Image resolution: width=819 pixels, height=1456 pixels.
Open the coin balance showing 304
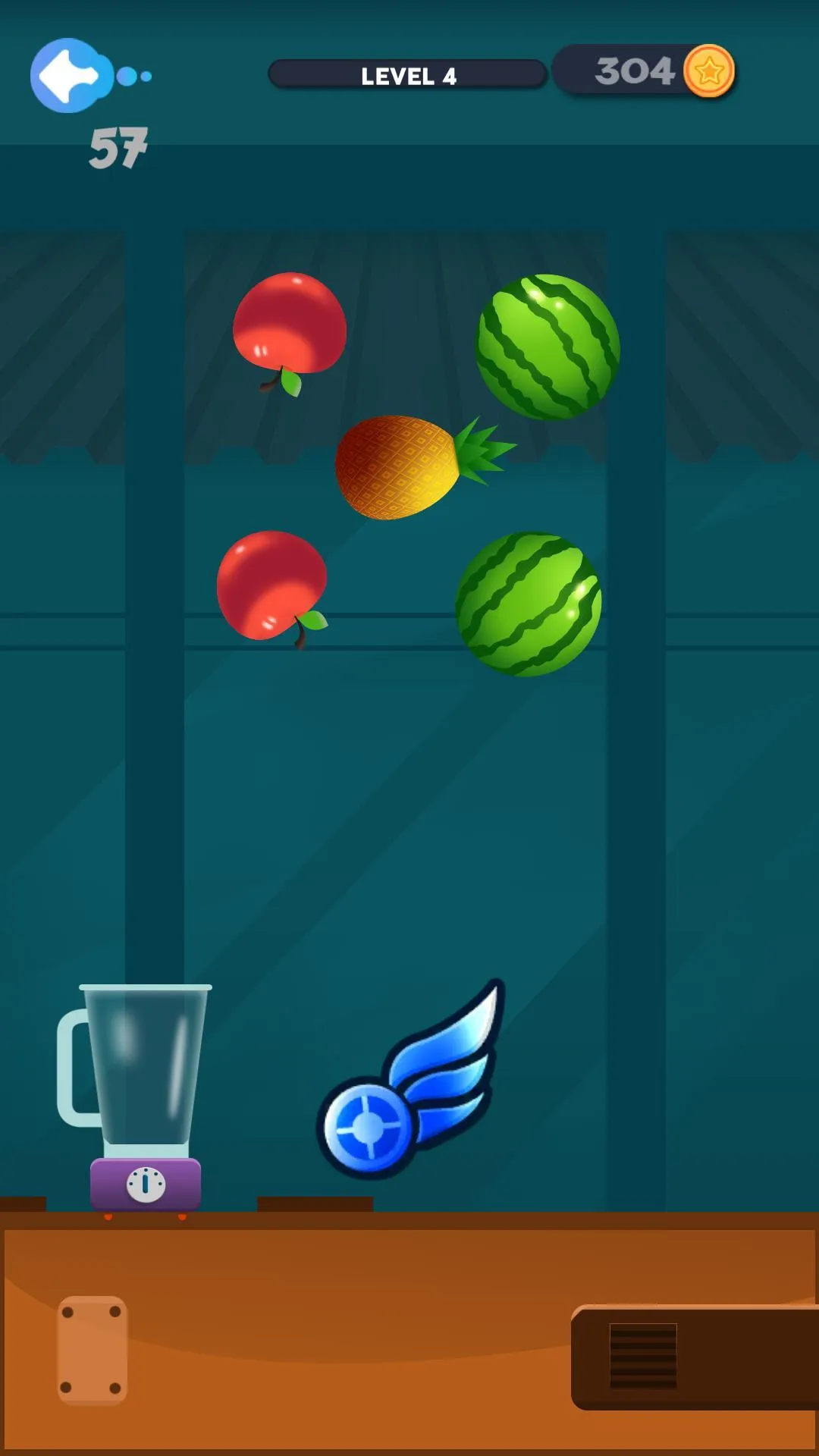645,71
